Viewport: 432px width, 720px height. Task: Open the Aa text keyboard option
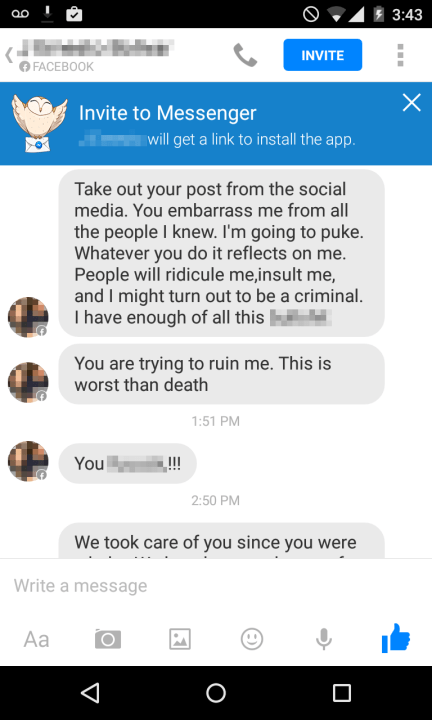[x=36, y=639]
